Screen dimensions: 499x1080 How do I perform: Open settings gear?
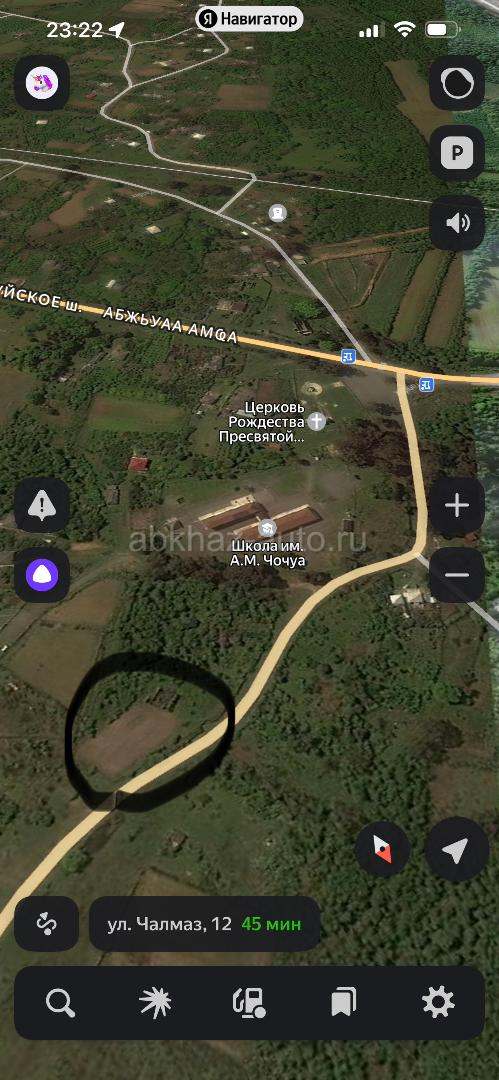pos(438,1002)
